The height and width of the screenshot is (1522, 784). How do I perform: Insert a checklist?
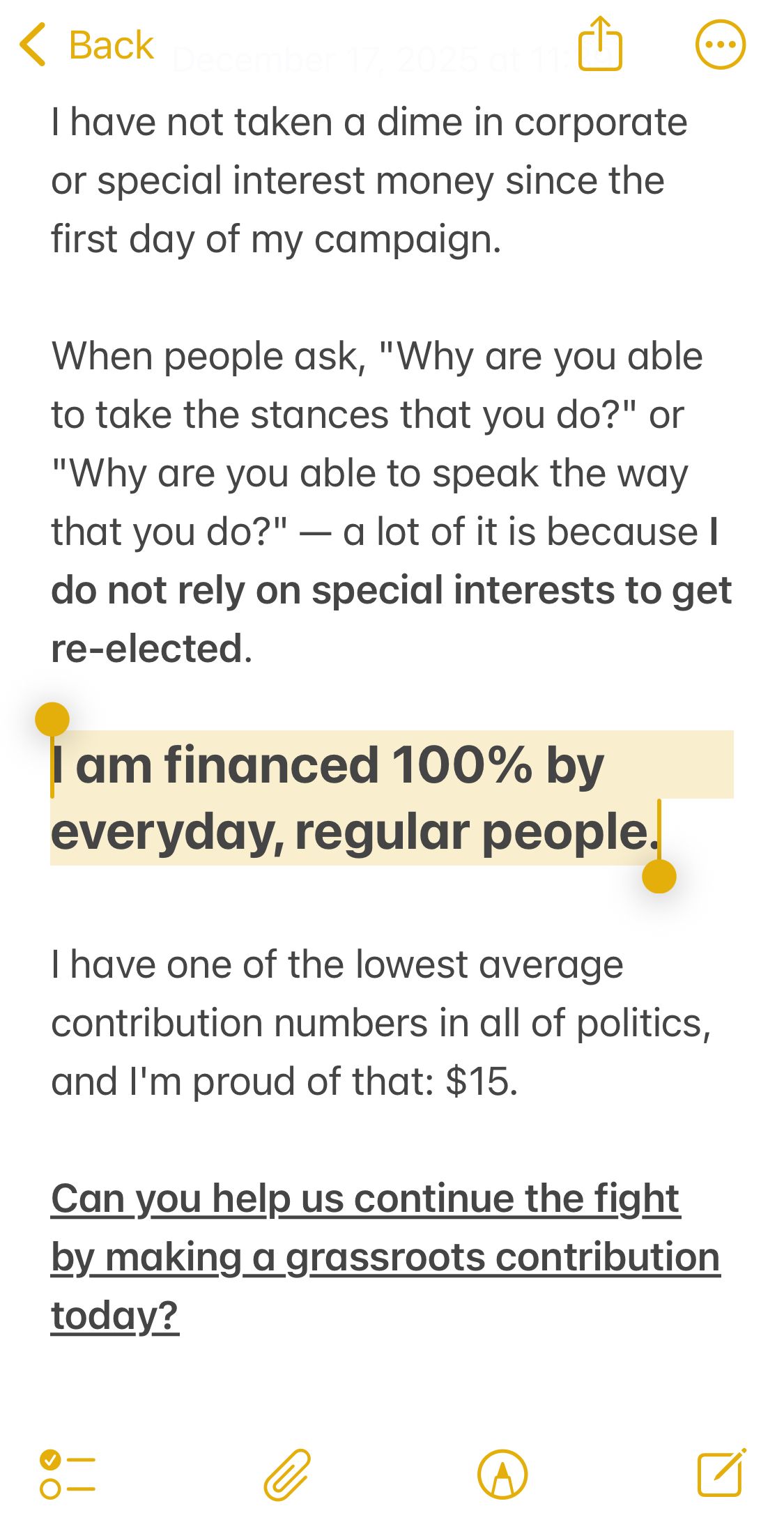coord(66,1473)
